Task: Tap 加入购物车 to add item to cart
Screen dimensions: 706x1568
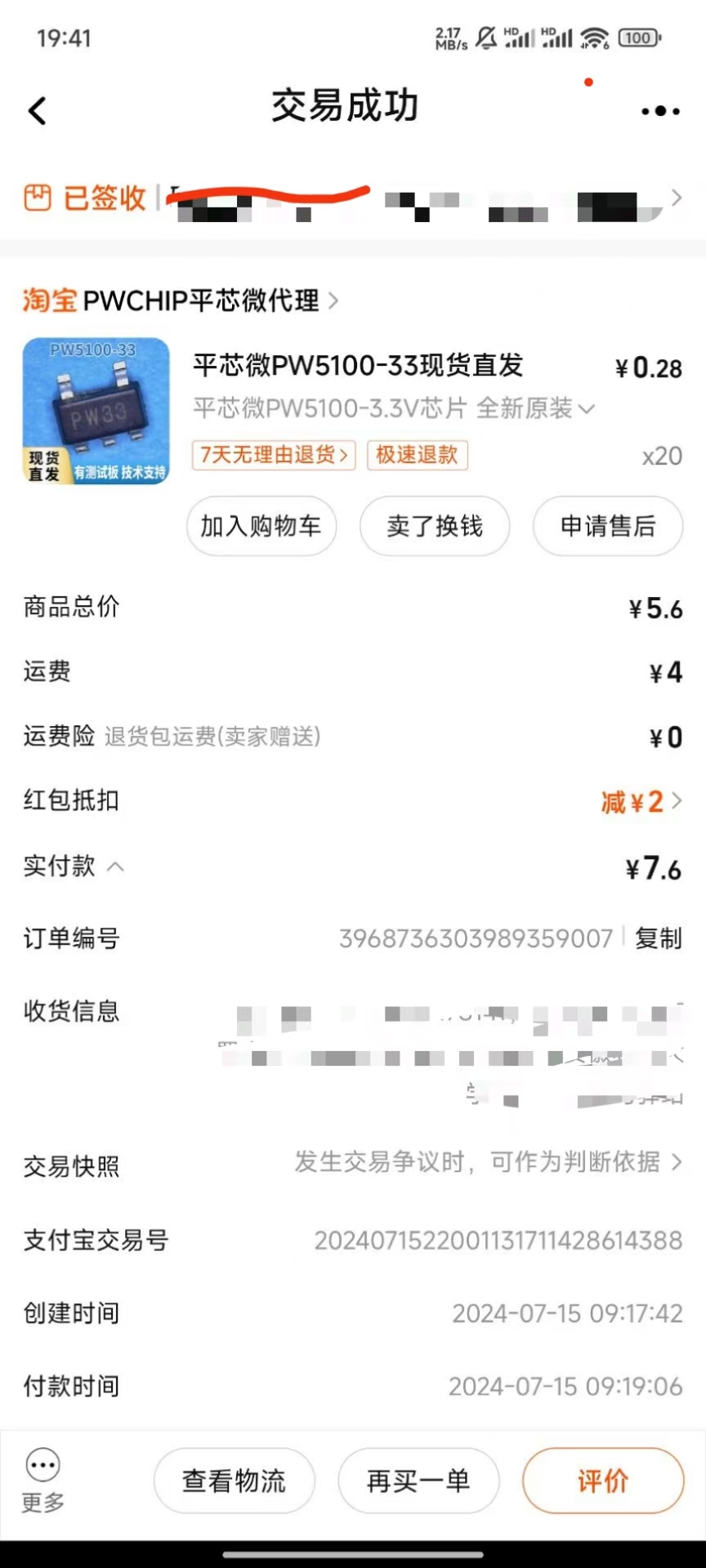Action: point(261,526)
